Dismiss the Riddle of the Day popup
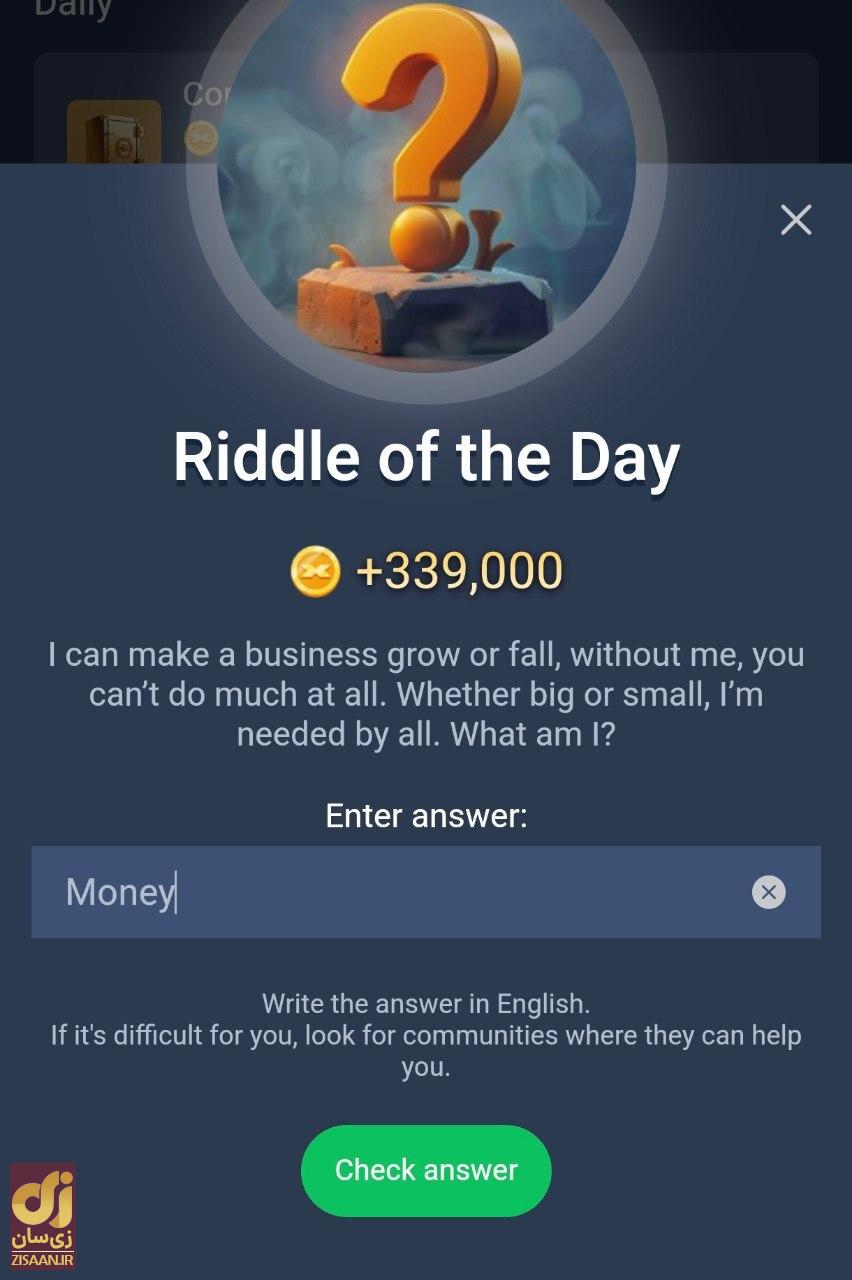The image size is (852, 1280). 795,220
